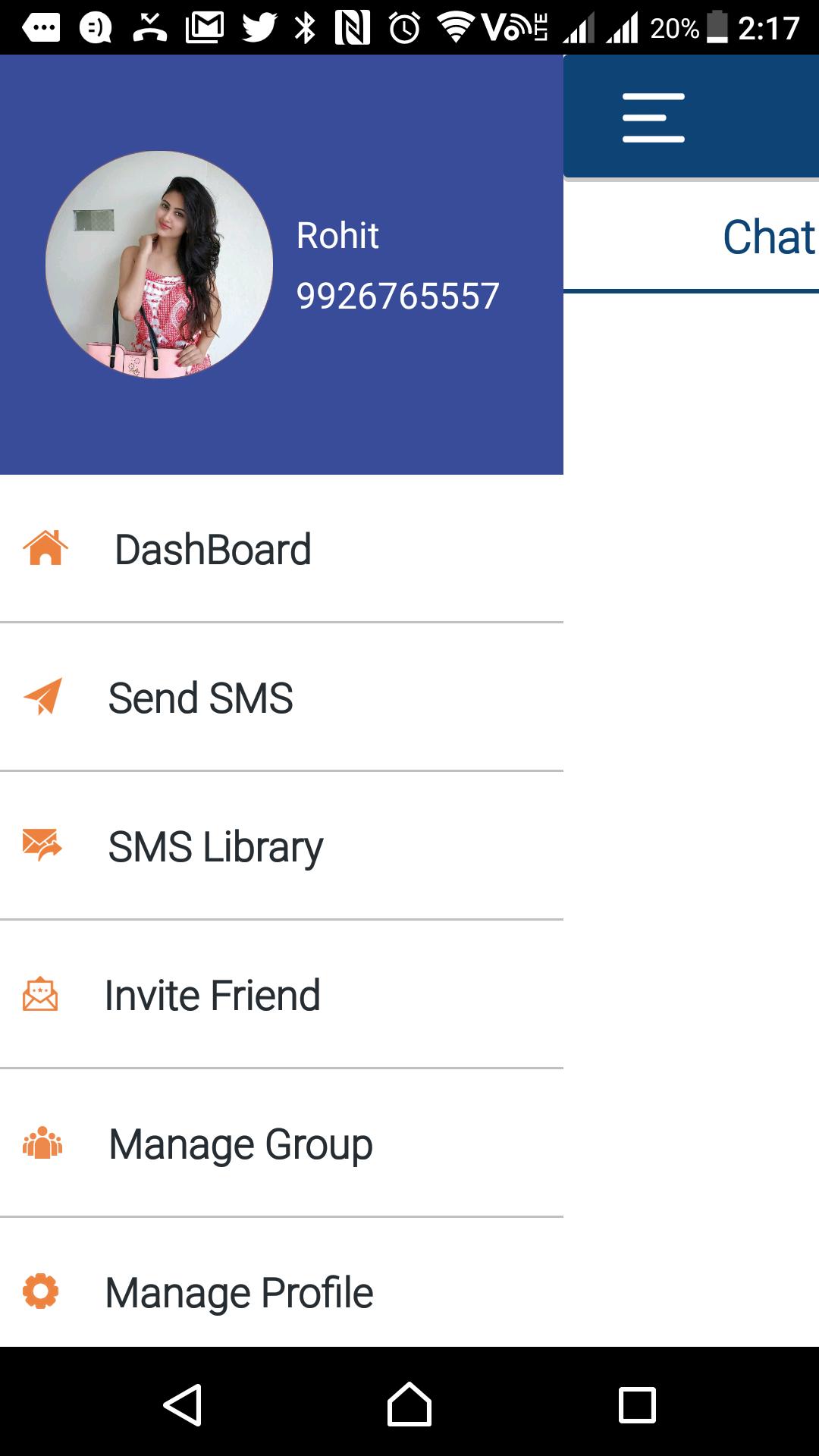
Task: Tap the phone number 9926765557
Action: click(397, 296)
